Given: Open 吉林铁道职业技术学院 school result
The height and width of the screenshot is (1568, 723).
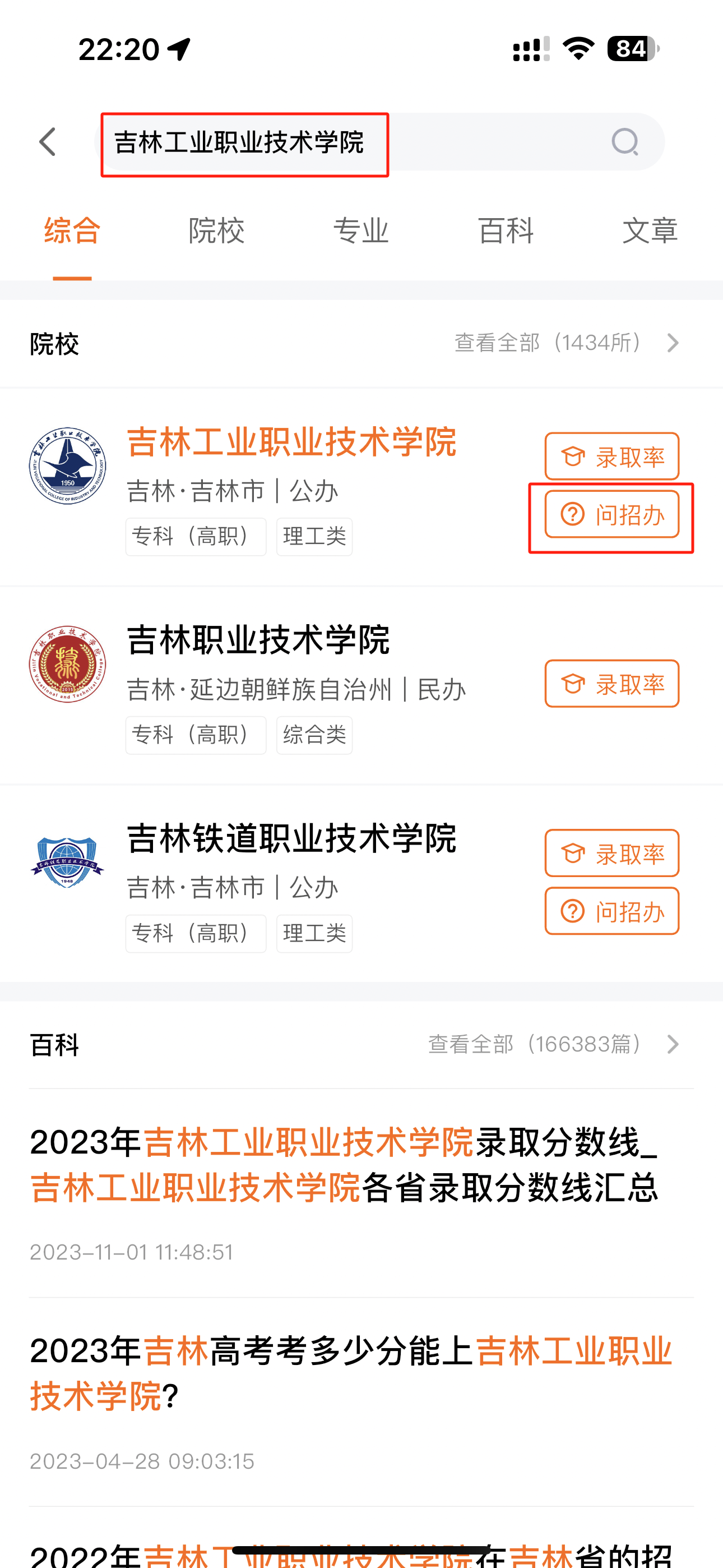Looking at the screenshot, I should tap(291, 839).
